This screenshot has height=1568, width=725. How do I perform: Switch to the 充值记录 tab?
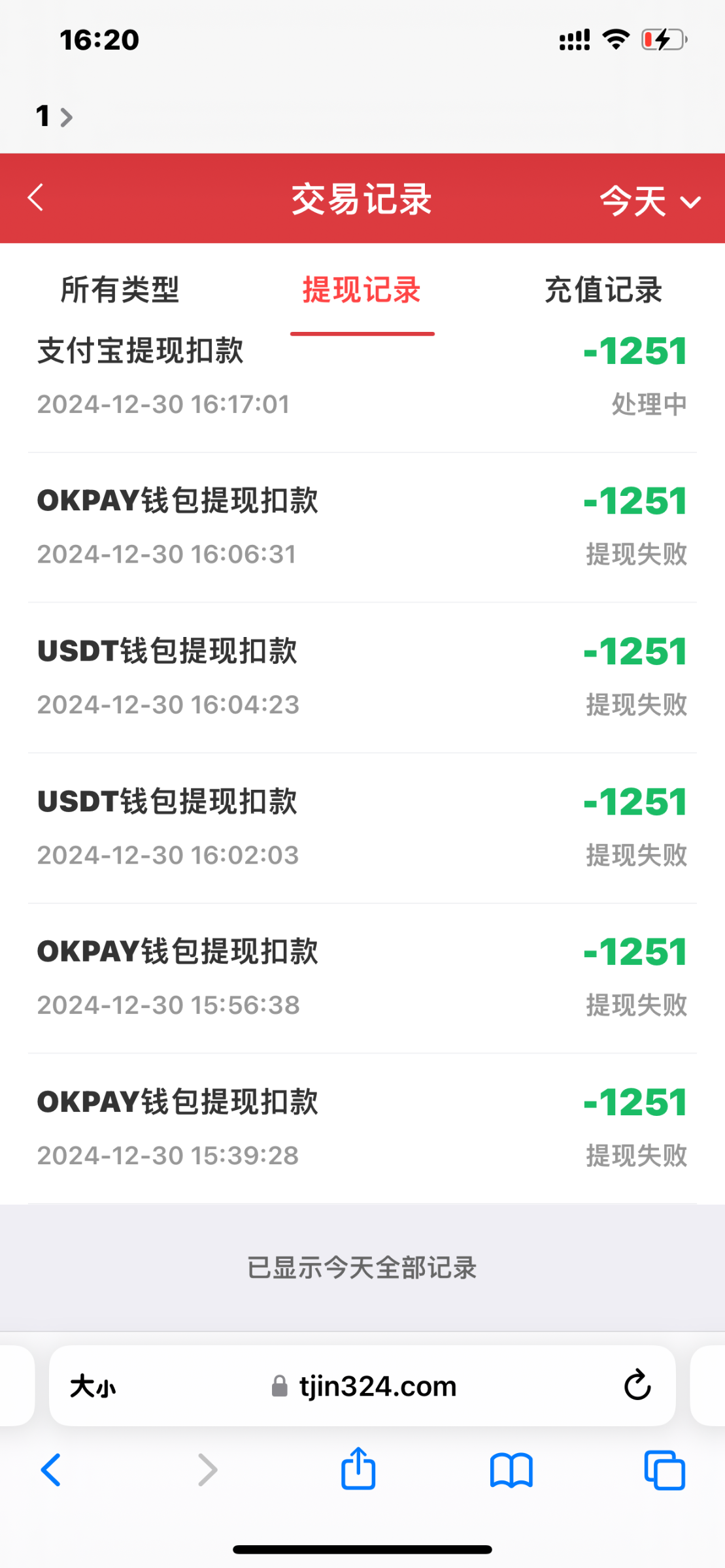click(603, 289)
